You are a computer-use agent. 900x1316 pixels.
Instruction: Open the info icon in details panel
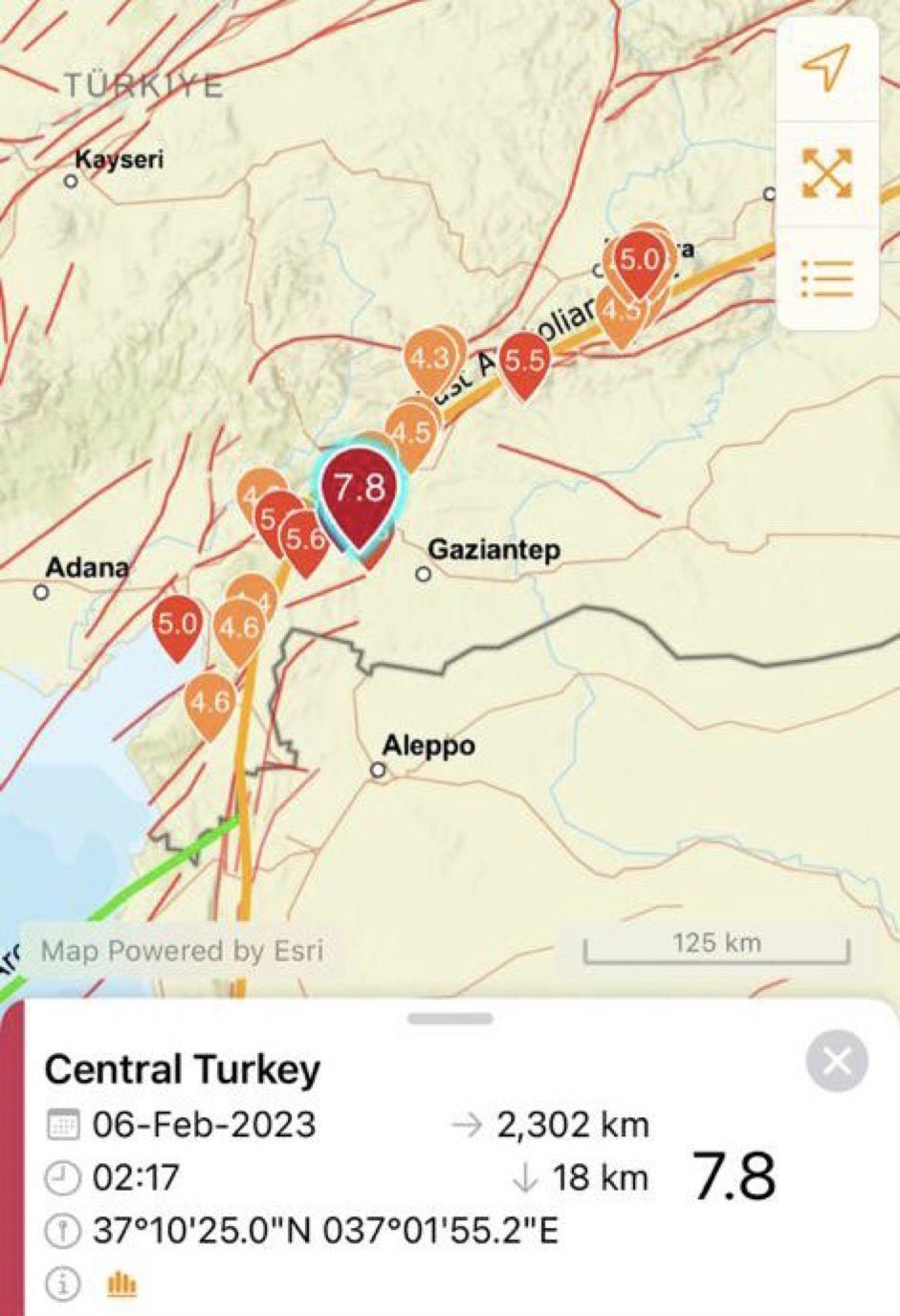(63, 1283)
